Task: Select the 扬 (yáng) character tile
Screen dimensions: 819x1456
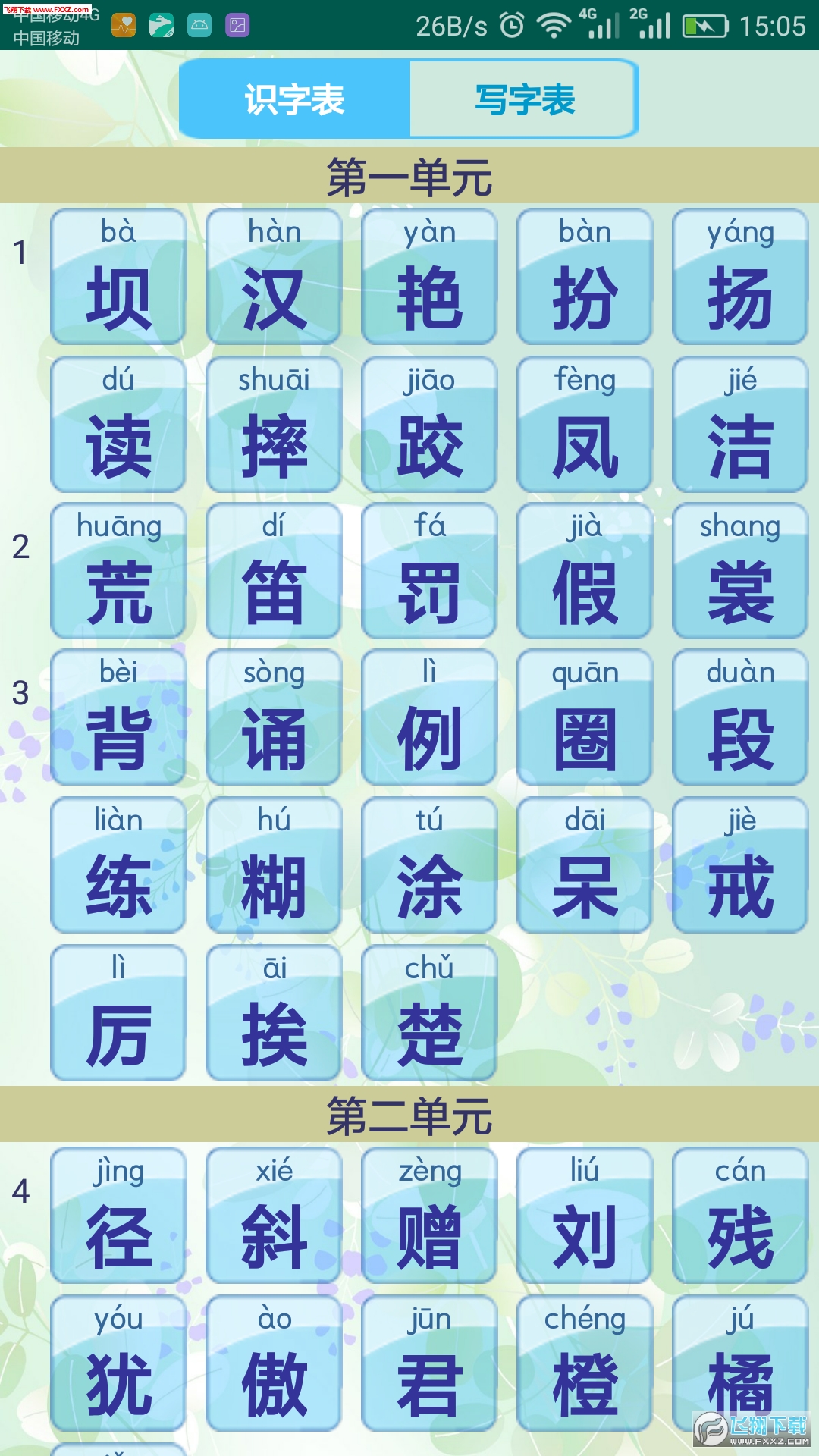Action: click(x=739, y=277)
